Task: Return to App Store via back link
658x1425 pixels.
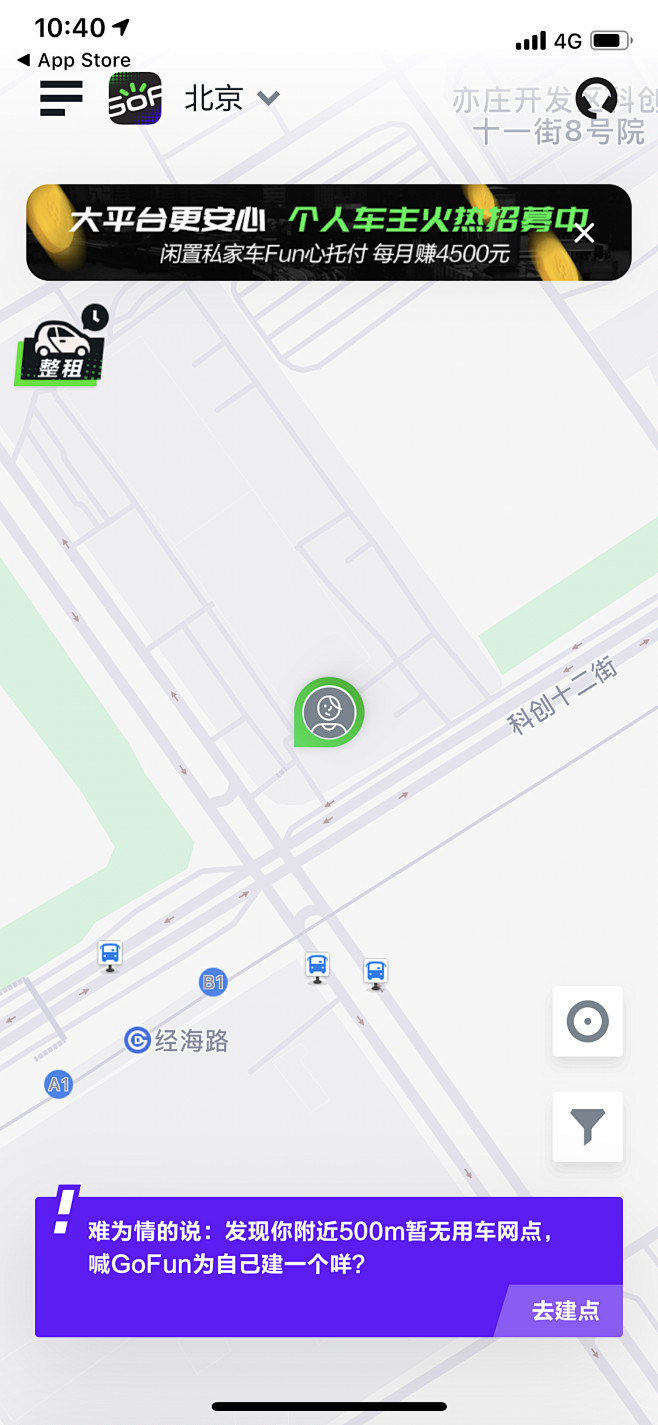Action: tap(75, 60)
